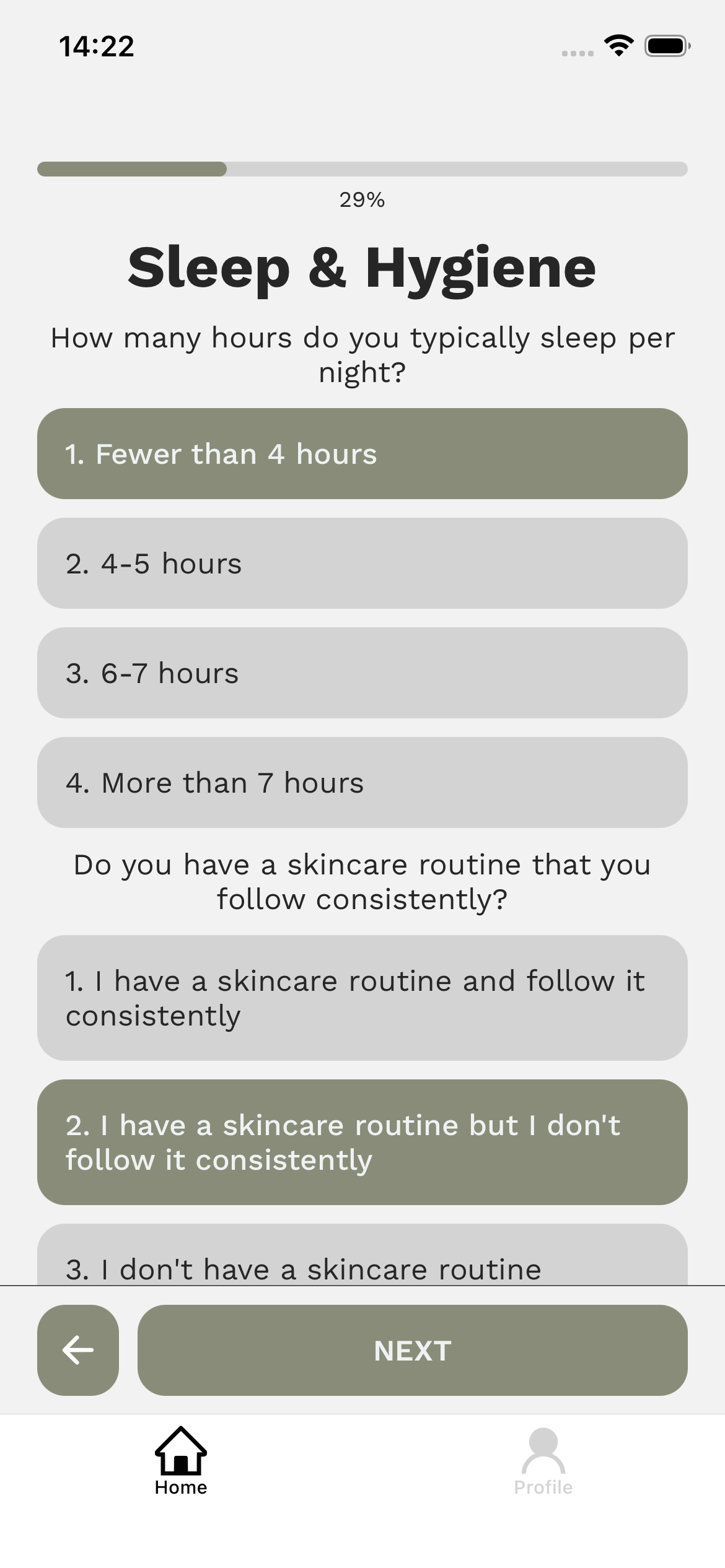
Task: Pick the 6-7 hours answer
Action: pos(362,673)
